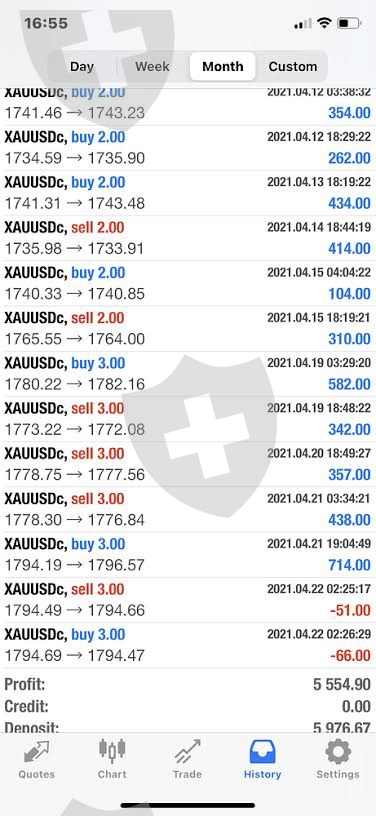Open the Custom date range filter

point(293,67)
